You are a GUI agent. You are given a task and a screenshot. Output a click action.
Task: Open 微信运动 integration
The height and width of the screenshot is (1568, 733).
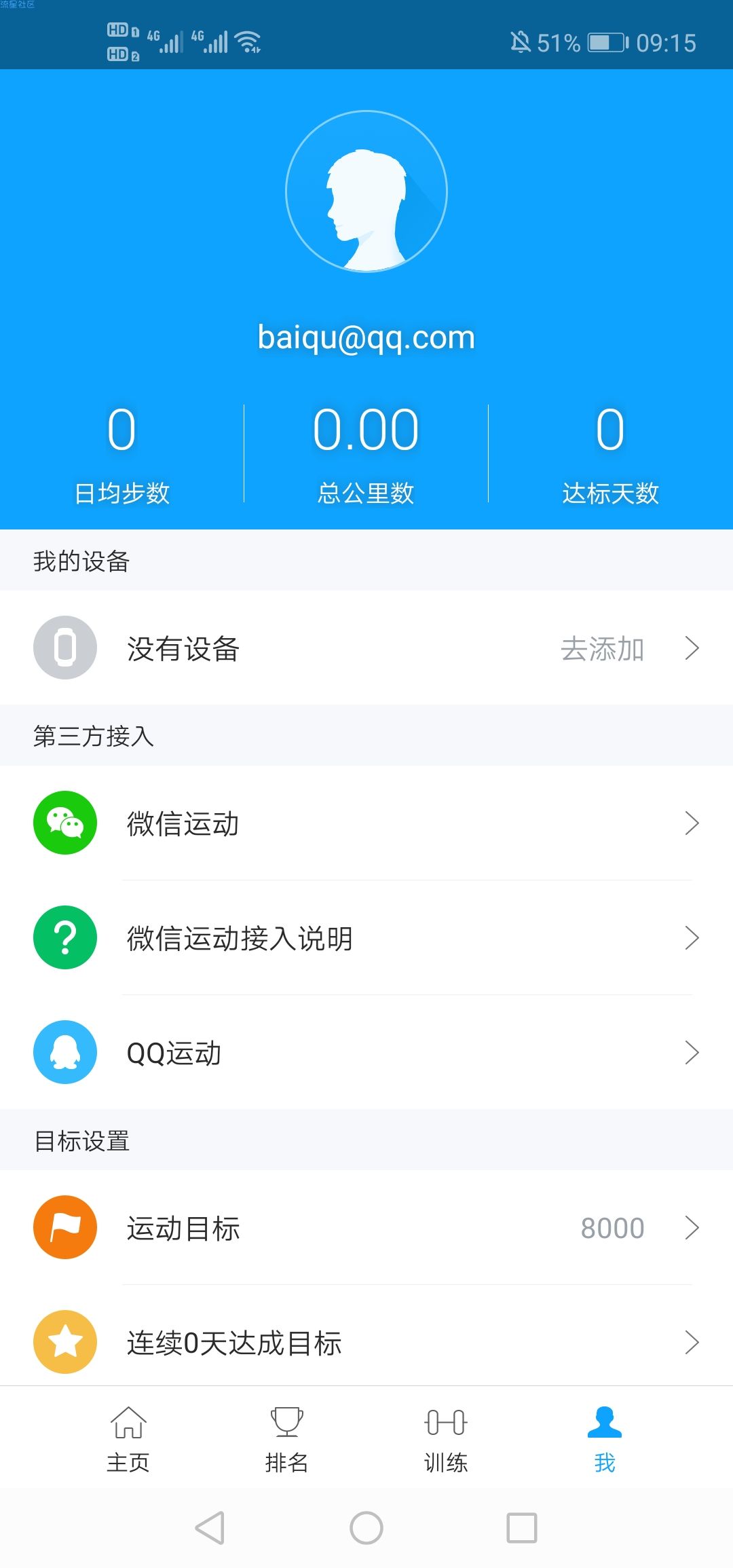tap(366, 823)
